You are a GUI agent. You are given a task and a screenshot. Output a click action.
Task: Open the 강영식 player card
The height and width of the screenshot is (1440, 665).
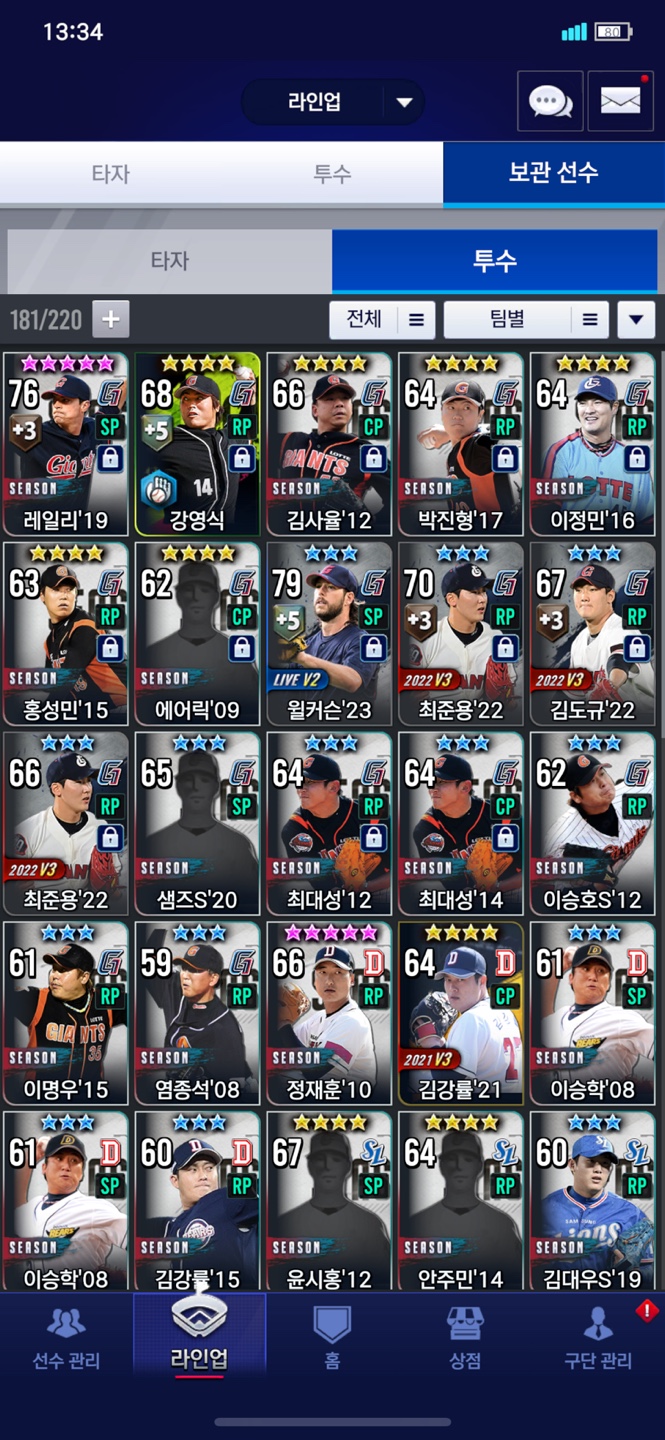[197, 444]
